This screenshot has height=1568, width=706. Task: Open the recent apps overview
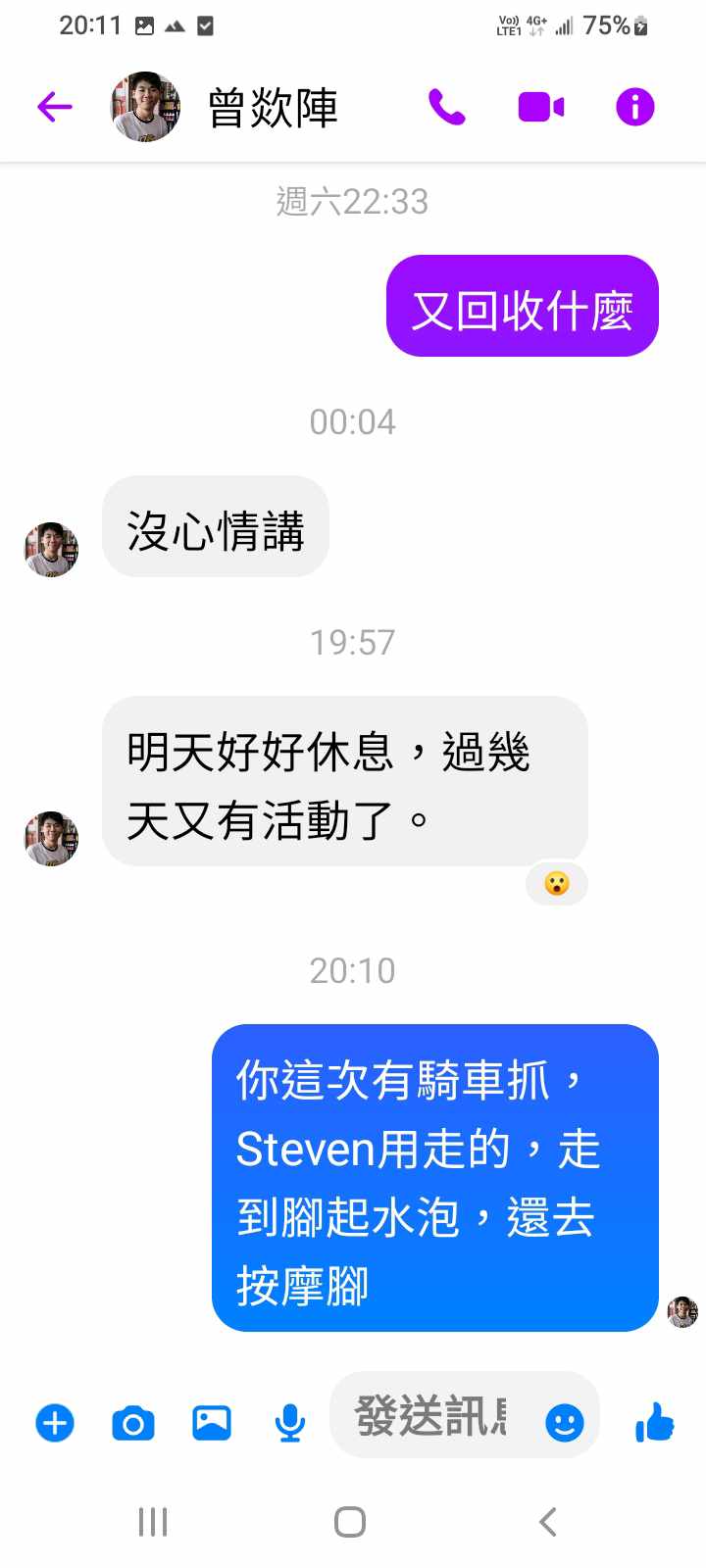153,1522
